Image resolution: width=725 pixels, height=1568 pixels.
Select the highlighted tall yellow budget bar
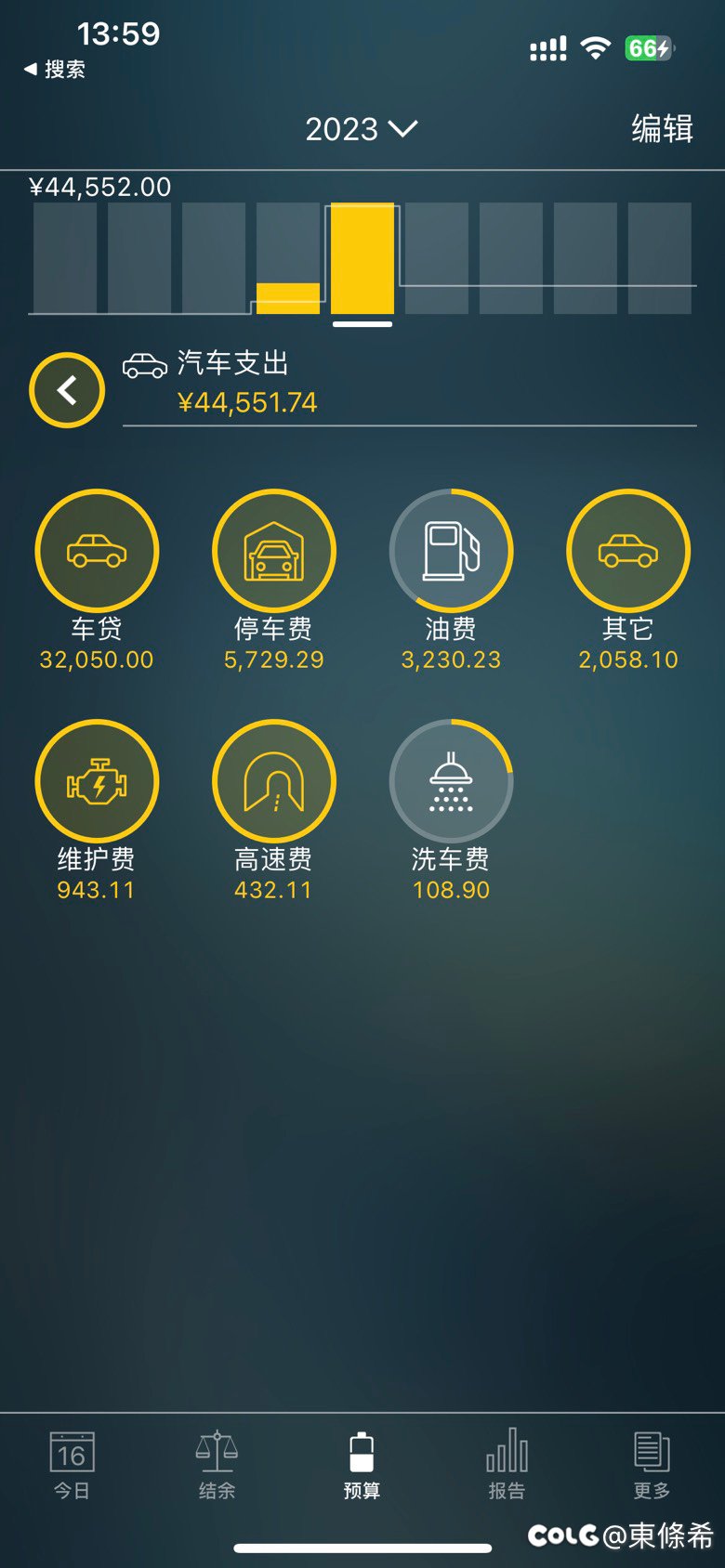(362, 260)
